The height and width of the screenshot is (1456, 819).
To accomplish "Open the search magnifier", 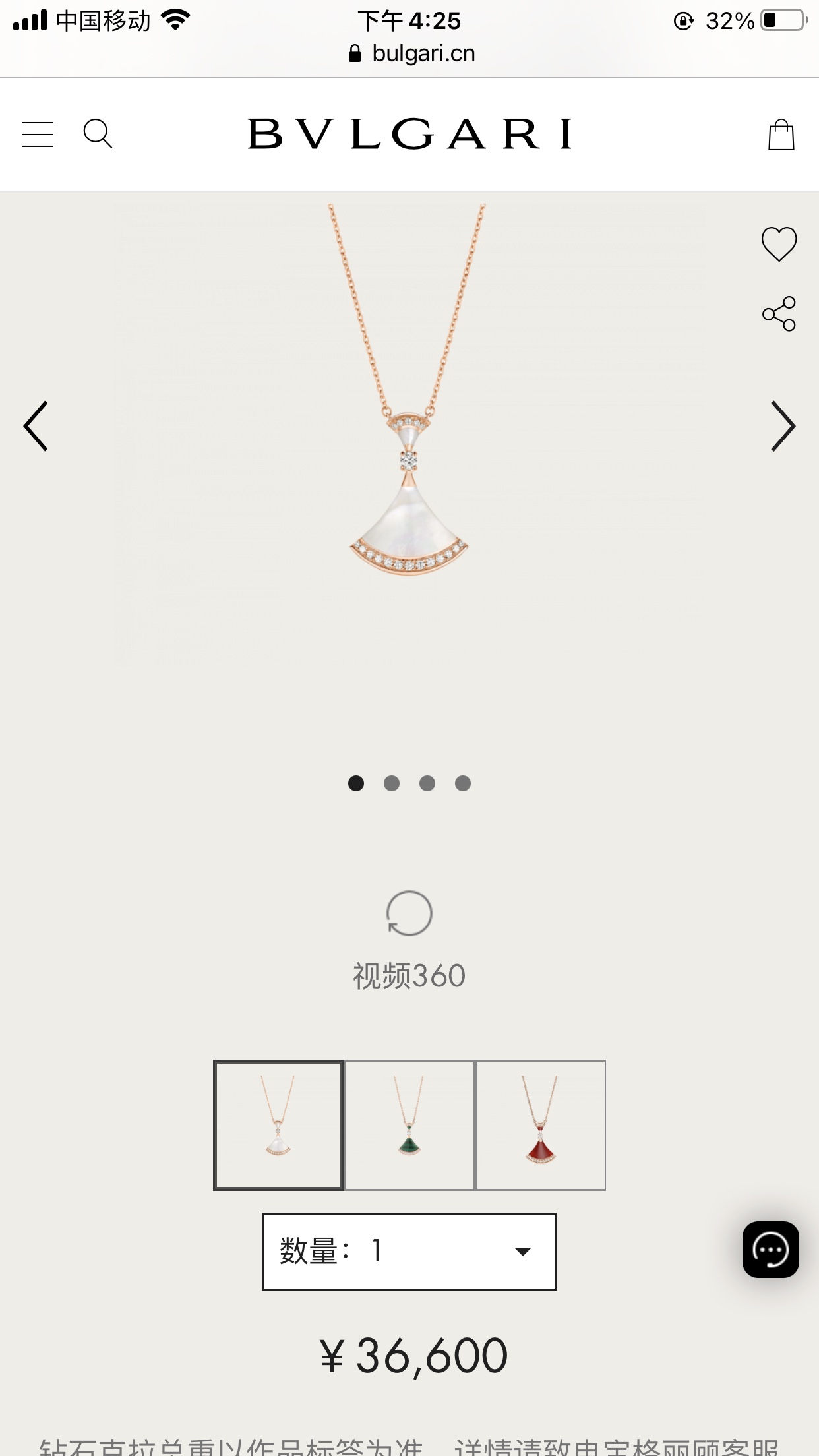I will 98,134.
